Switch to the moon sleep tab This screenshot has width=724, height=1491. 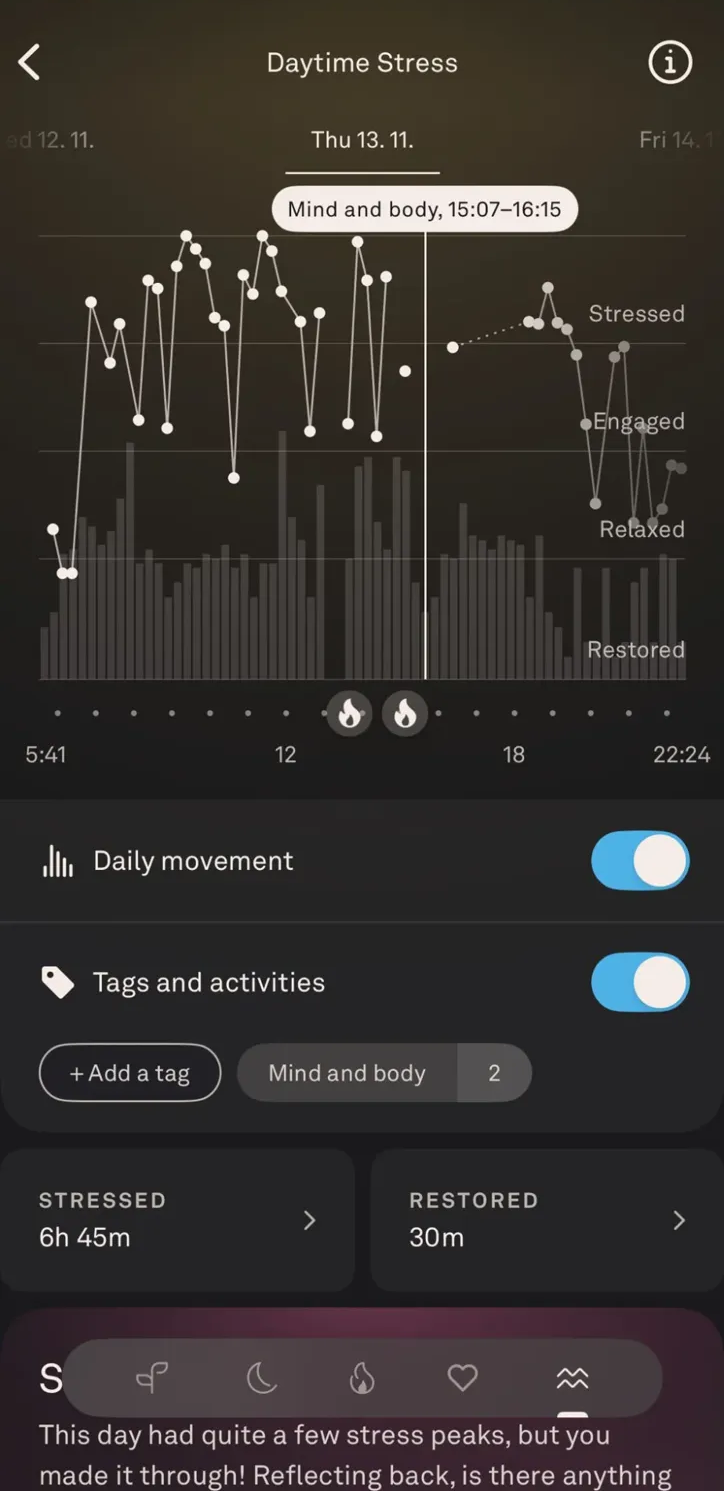click(261, 1379)
